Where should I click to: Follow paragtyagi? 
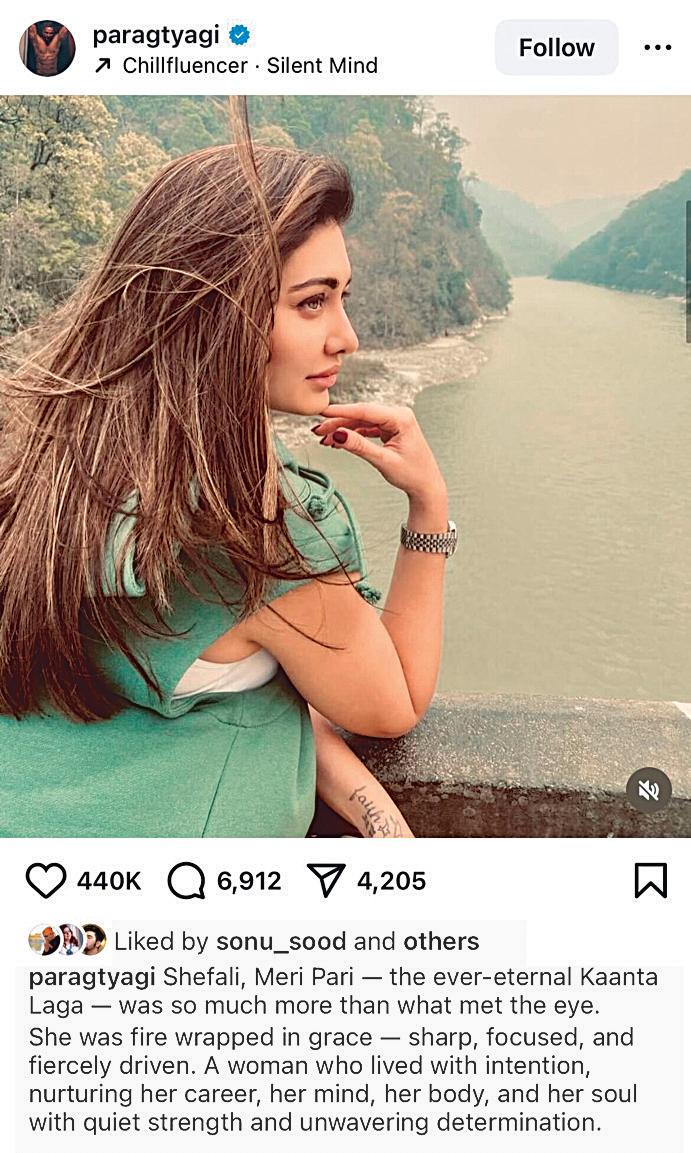[x=556, y=47]
